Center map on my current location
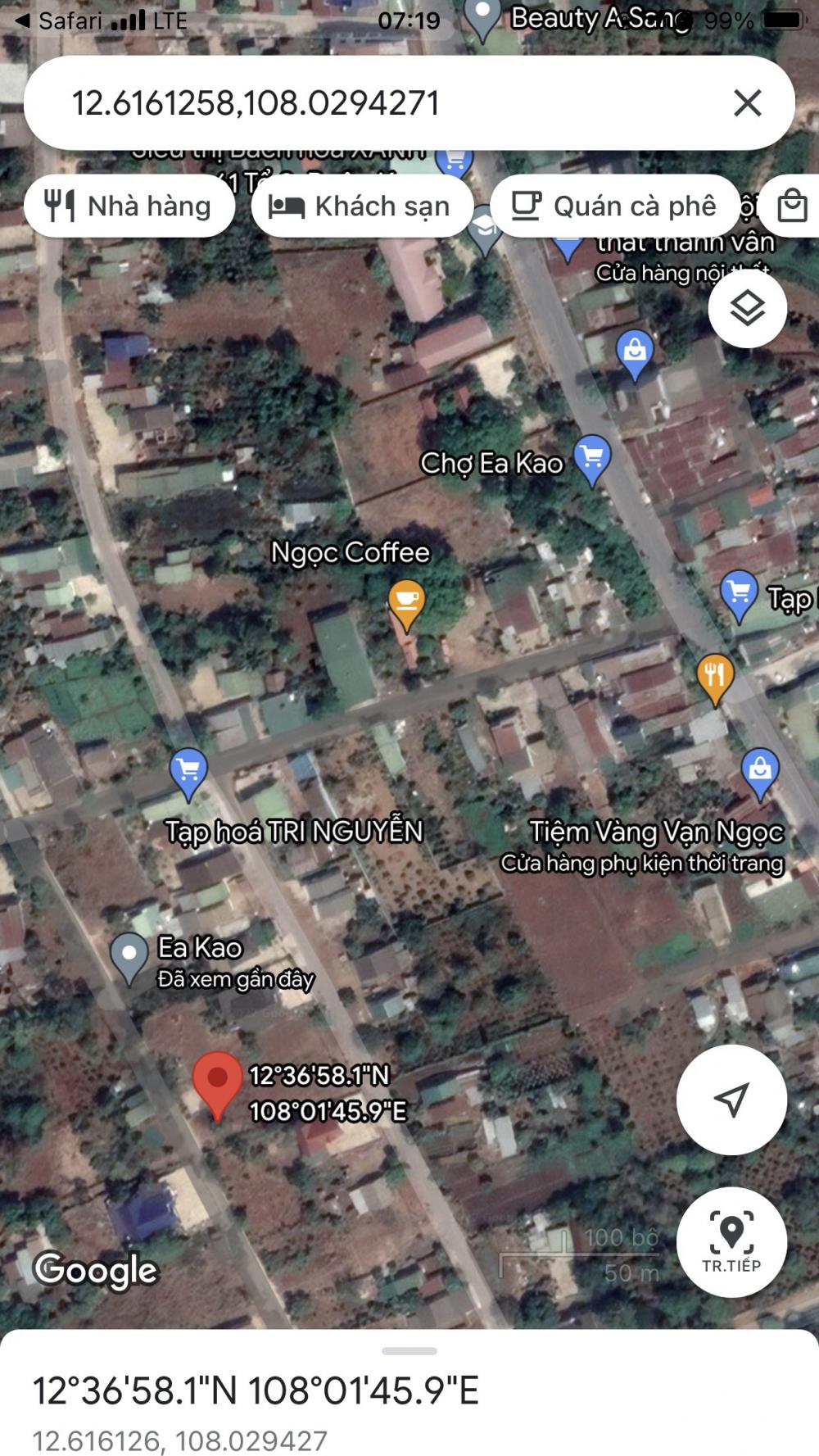This screenshot has width=819, height=1456. (731, 1100)
